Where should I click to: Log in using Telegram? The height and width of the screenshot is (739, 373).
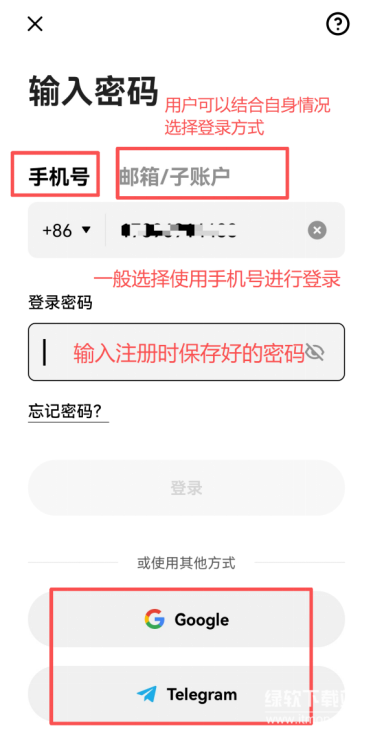pos(186,694)
